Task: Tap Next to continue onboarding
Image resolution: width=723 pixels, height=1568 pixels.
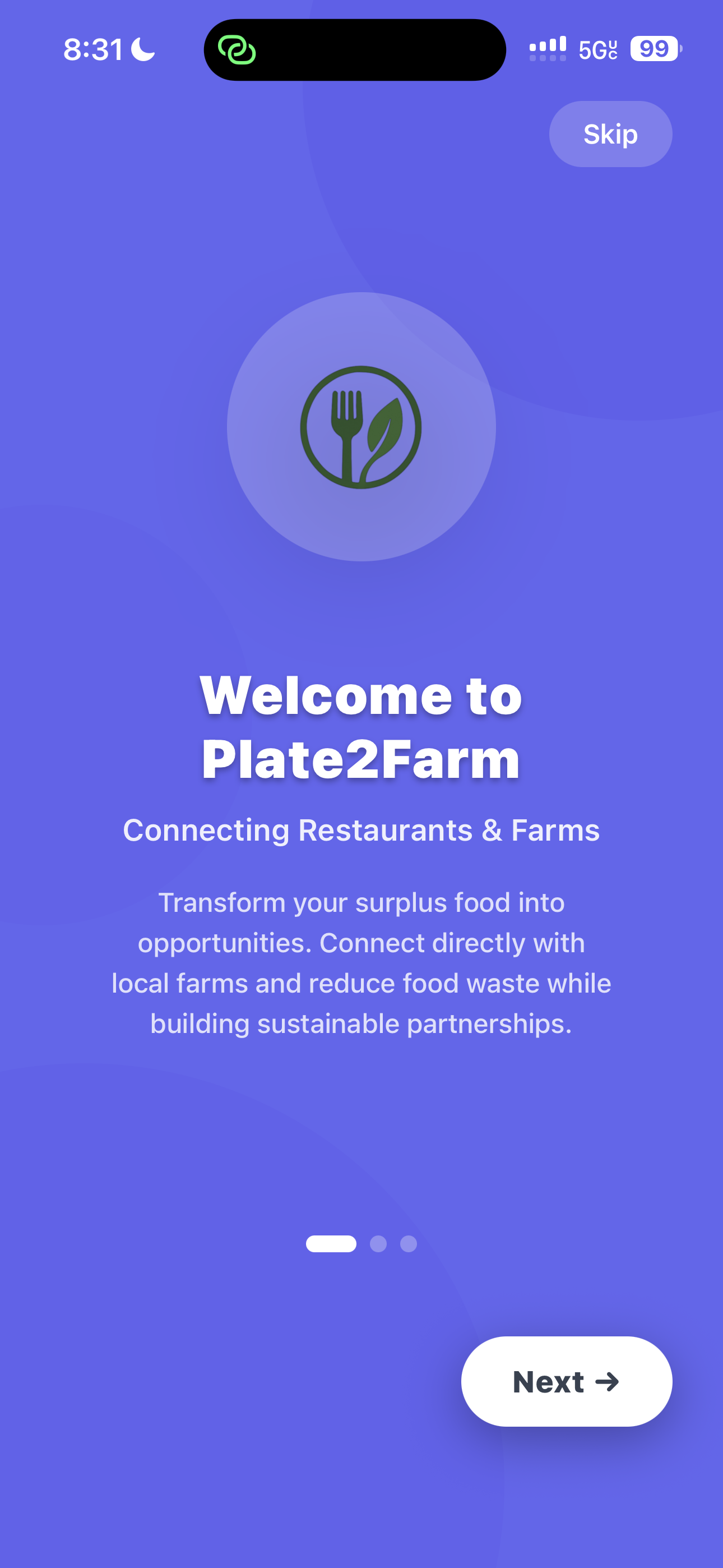Action: click(x=567, y=1381)
